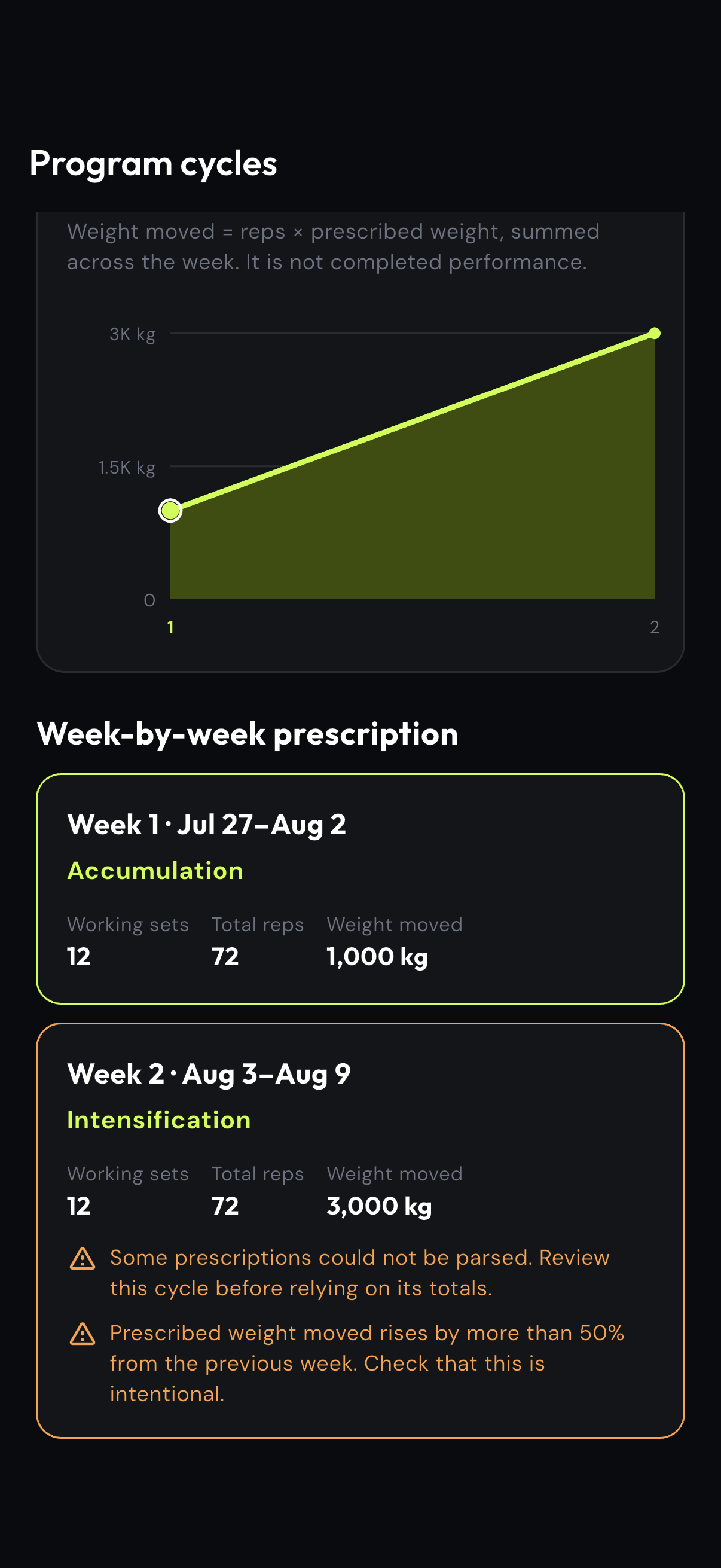Open the Week 2 Intensification card
Viewport: 721px width, 1568px height.
point(360,1231)
